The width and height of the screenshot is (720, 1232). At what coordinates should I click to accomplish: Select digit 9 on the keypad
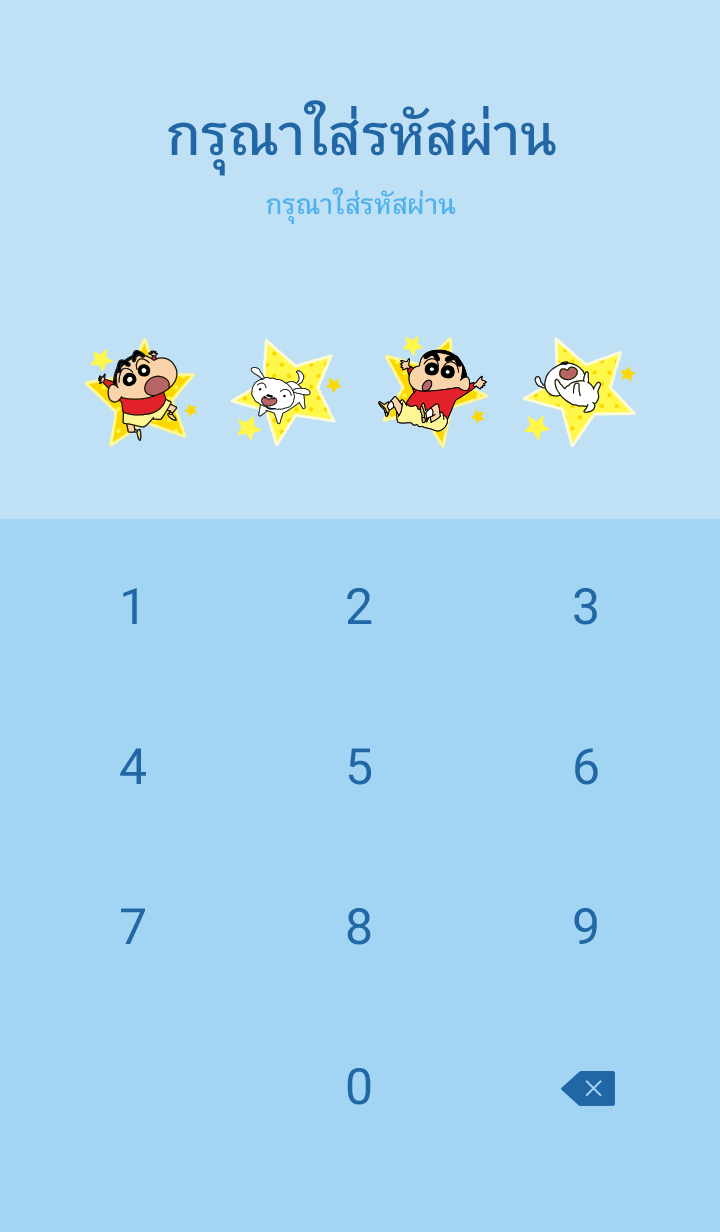click(x=585, y=927)
